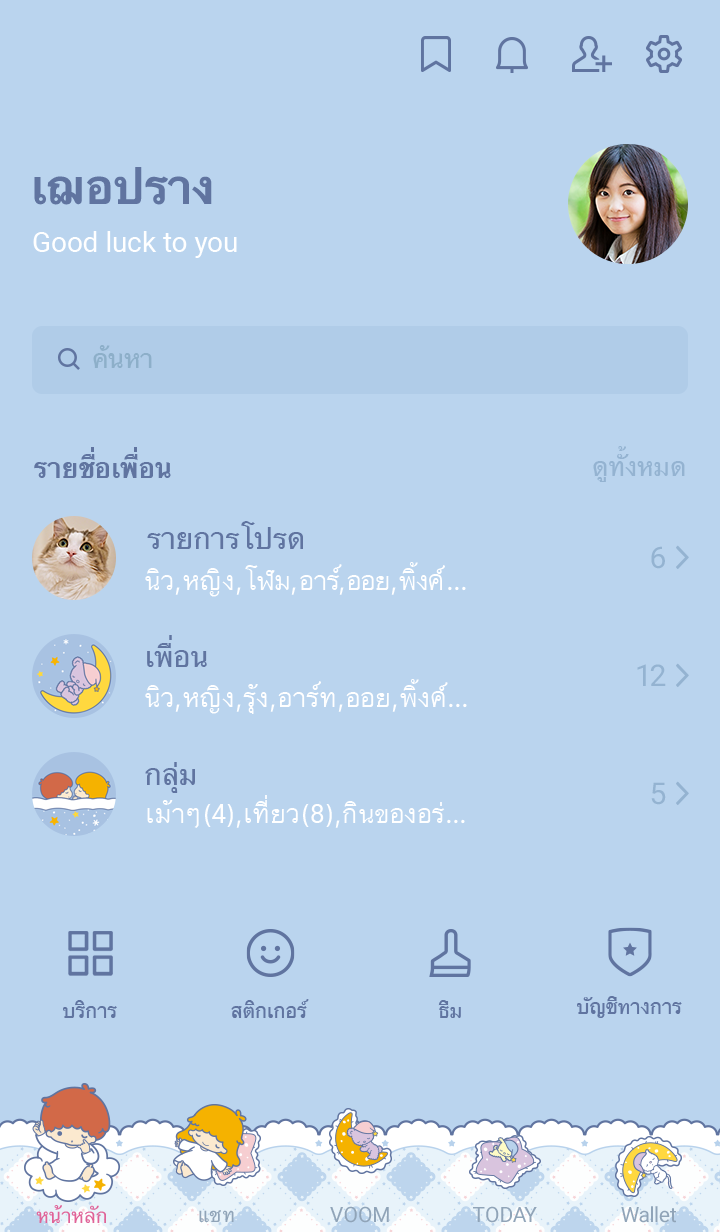Screen dimensions: 720x1232
Task: Open the bookmark (Keep) icon
Action: 435,55
